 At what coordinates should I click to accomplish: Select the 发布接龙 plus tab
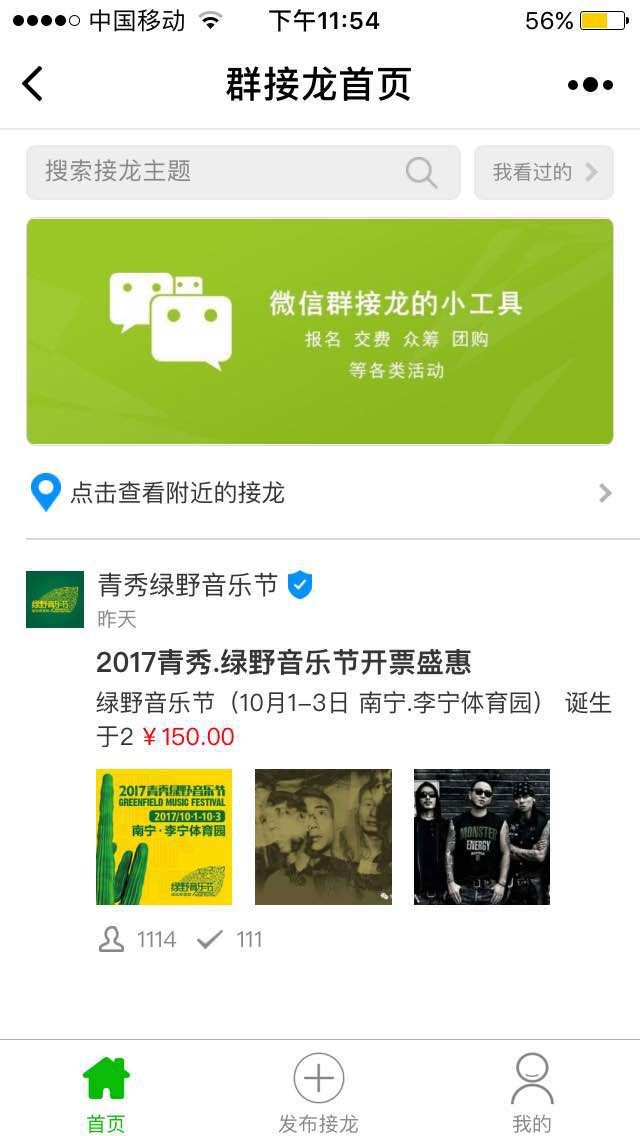(x=319, y=1094)
